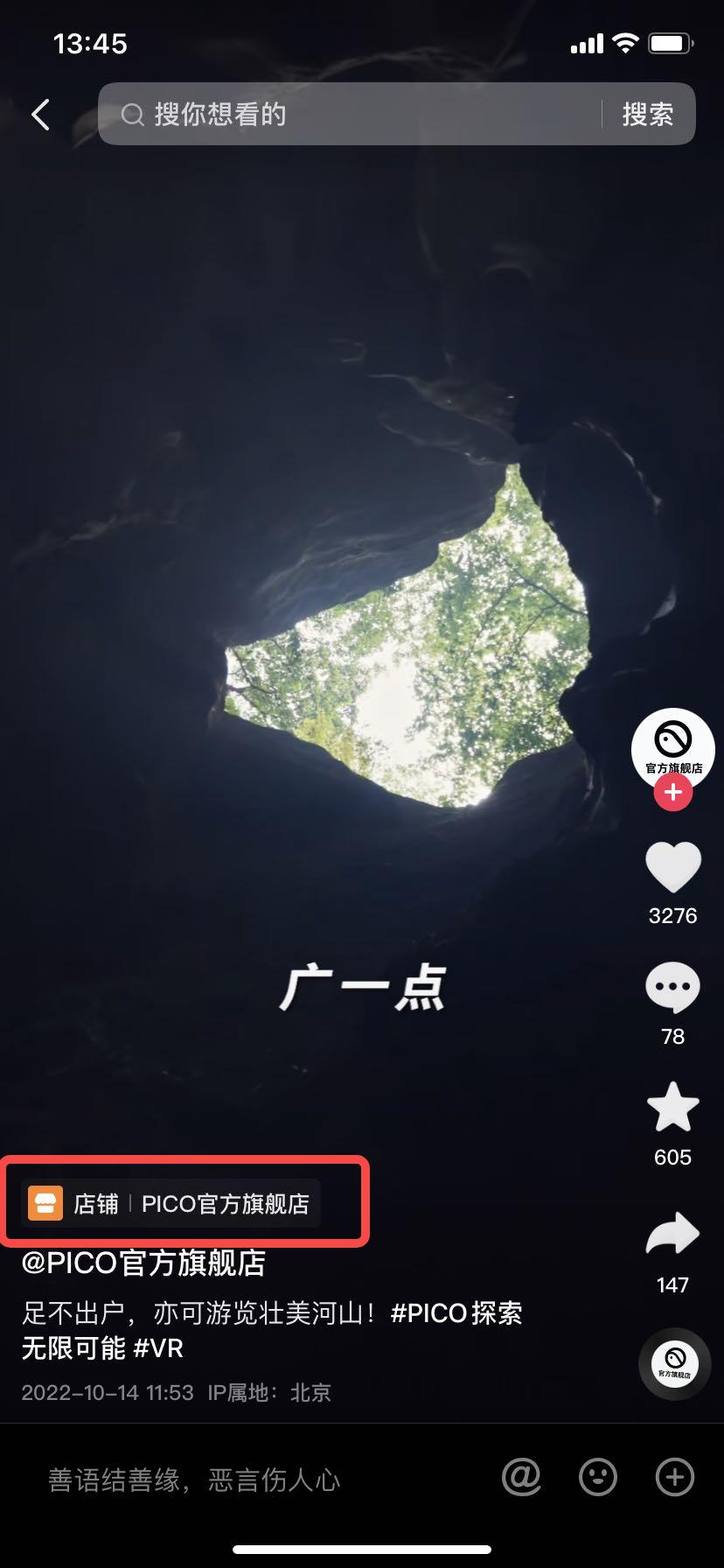The height and width of the screenshot is (1568, 724).
Task: Follow the account with the red plus
Action: point(672,793)
